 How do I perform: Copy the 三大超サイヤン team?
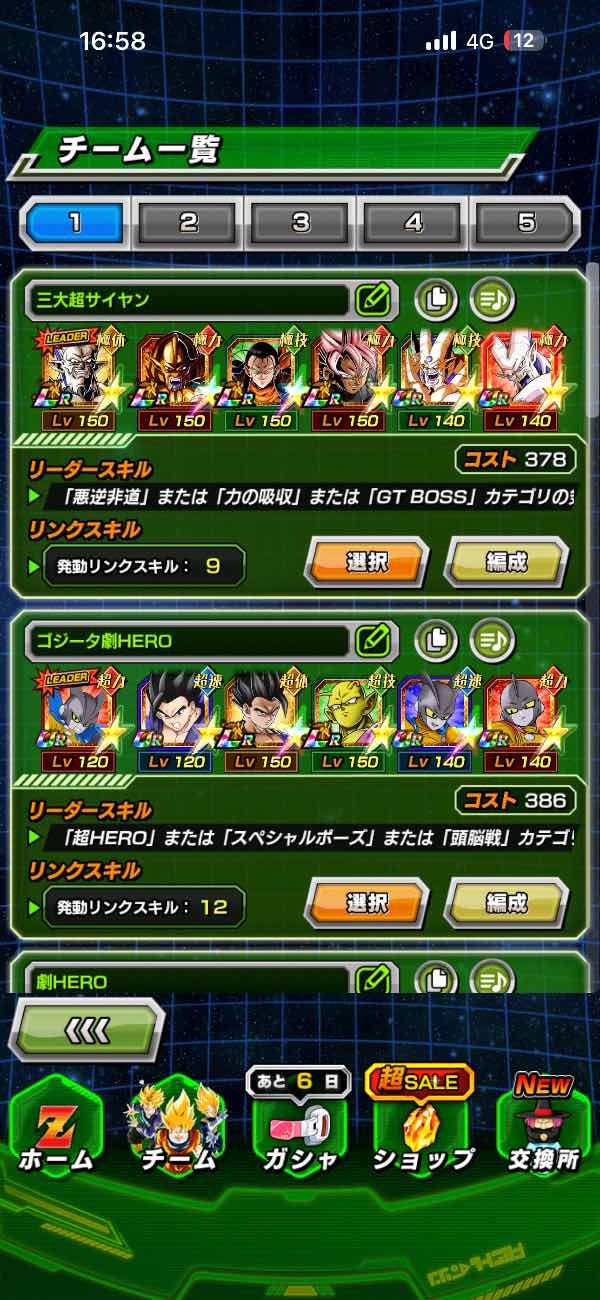coord(436,298)
